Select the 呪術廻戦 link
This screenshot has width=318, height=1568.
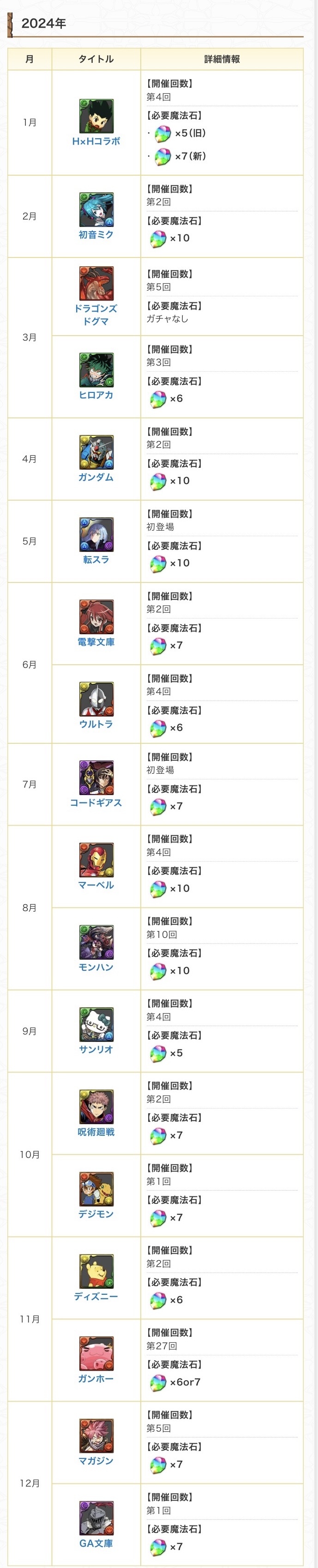click(x=96, y=1132)
